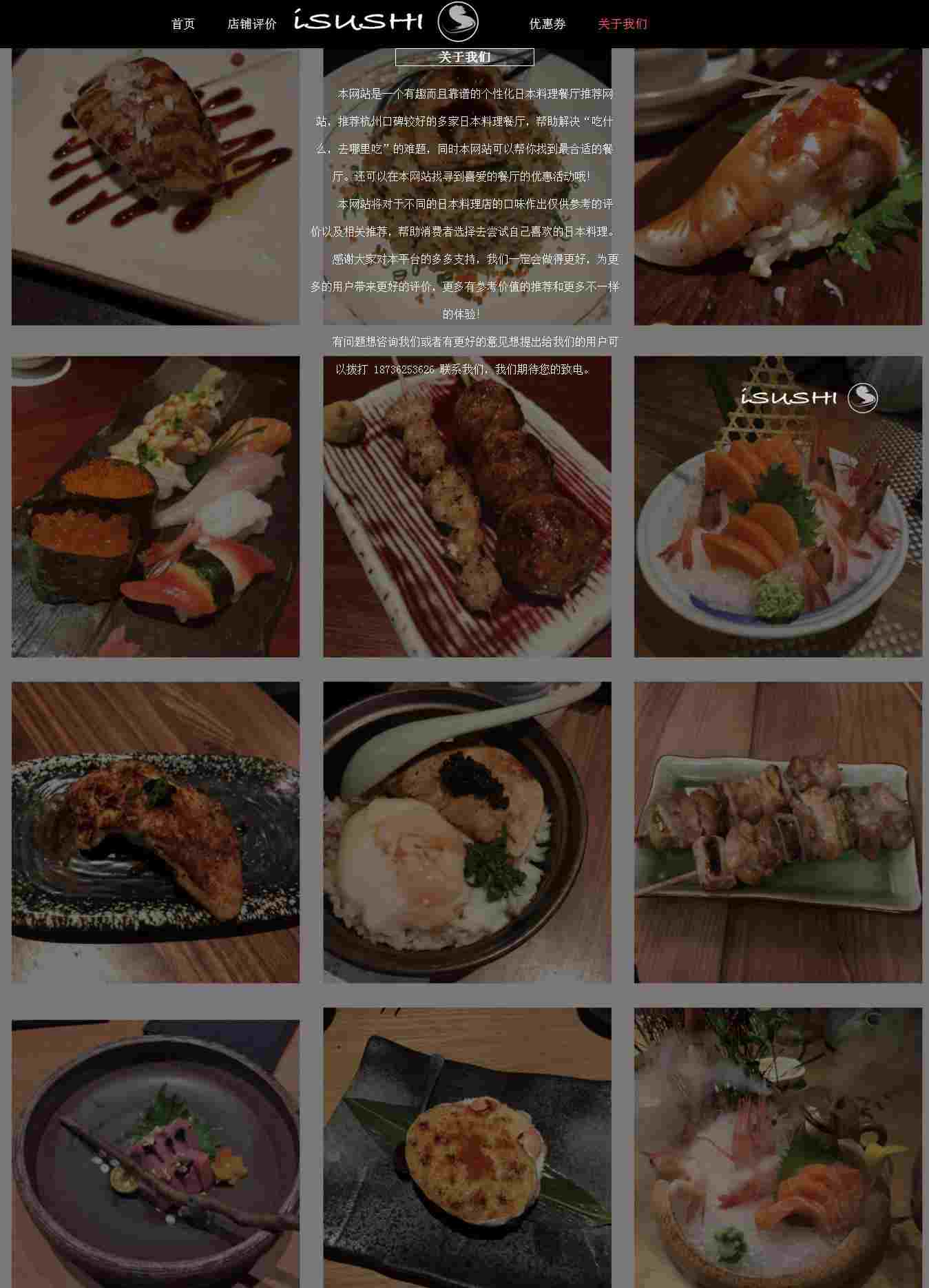Switch to the 优惠券 coupons page

(547, 24)
